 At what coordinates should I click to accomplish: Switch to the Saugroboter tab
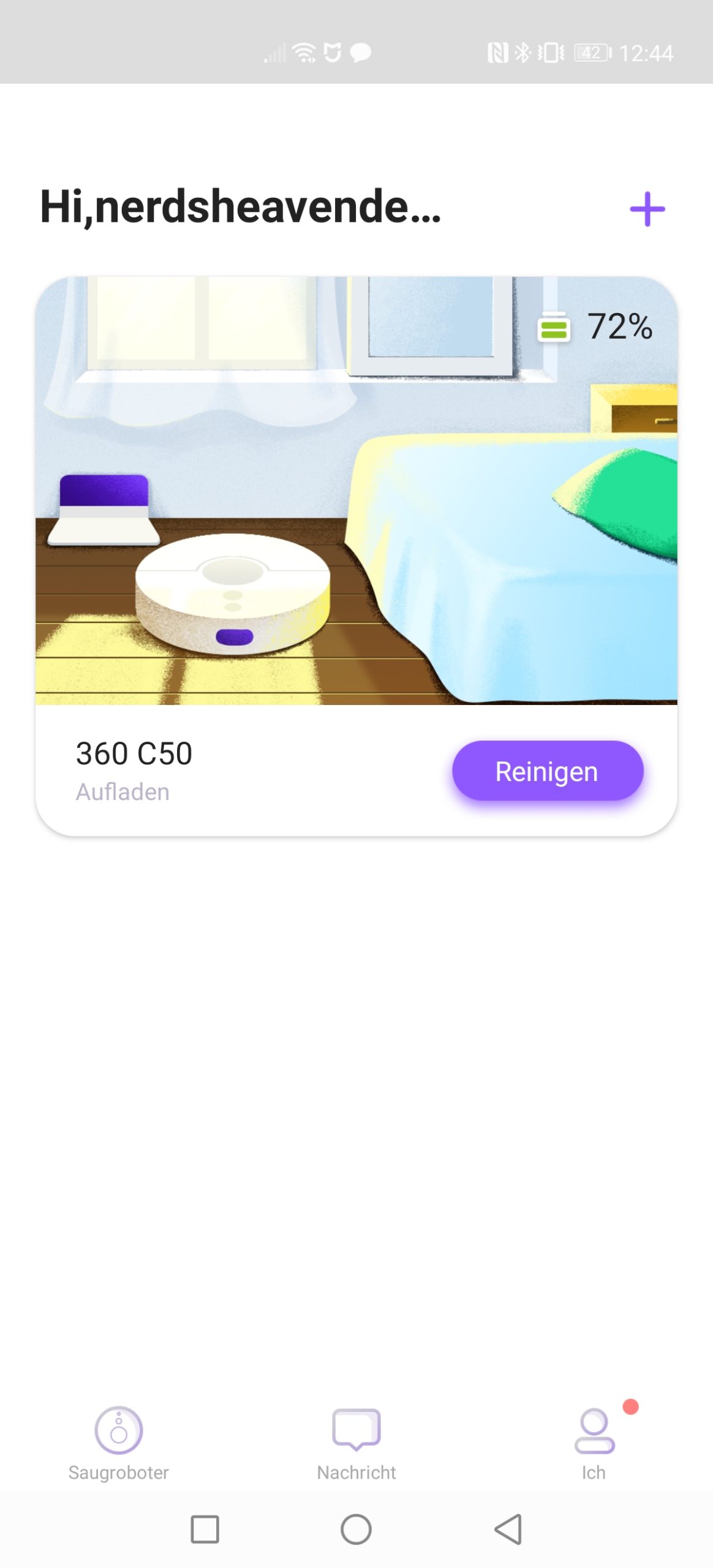[x=118, y=1443]
